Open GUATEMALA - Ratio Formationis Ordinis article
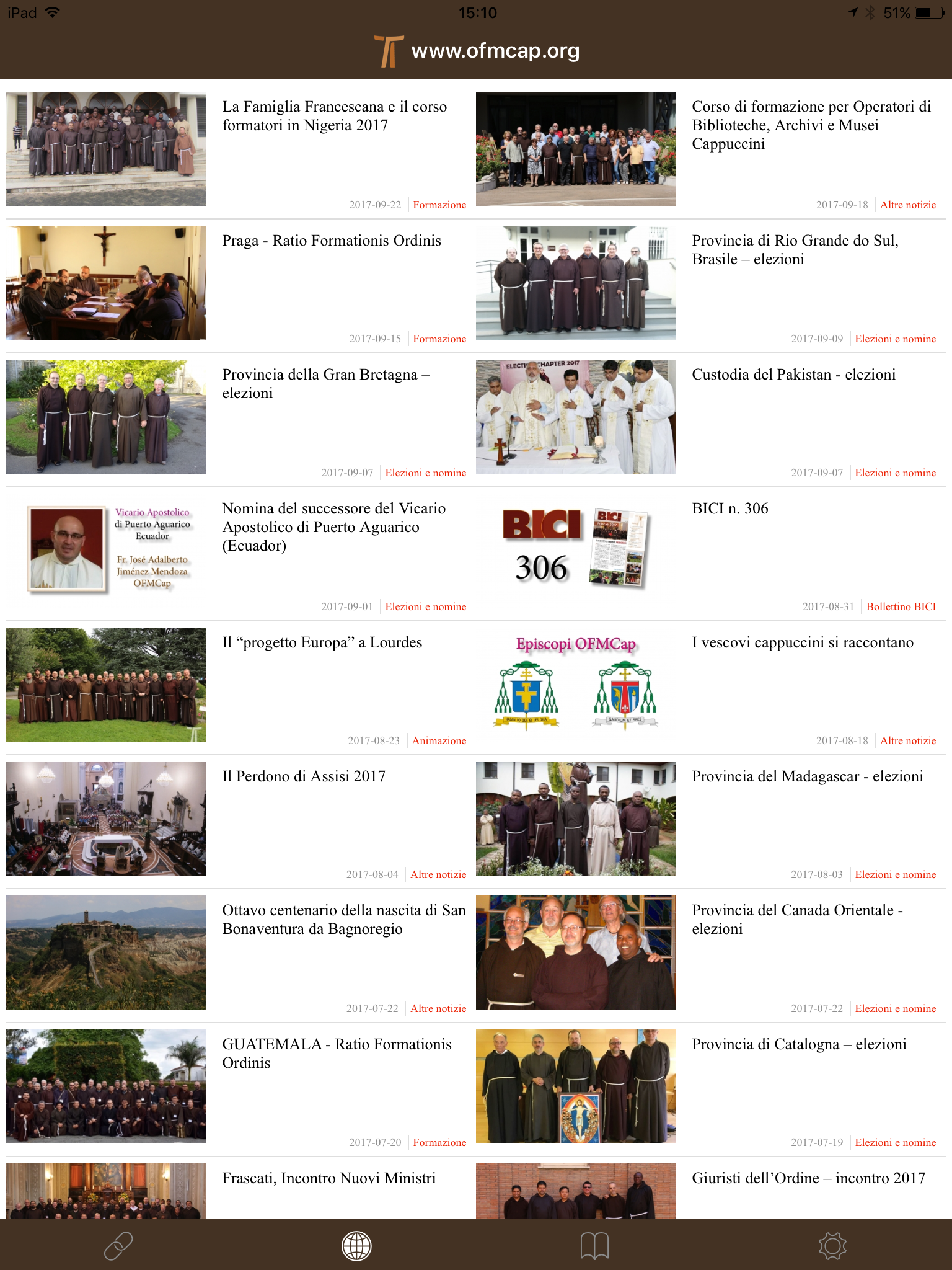952x1270 pixels. coord(337,1053)
